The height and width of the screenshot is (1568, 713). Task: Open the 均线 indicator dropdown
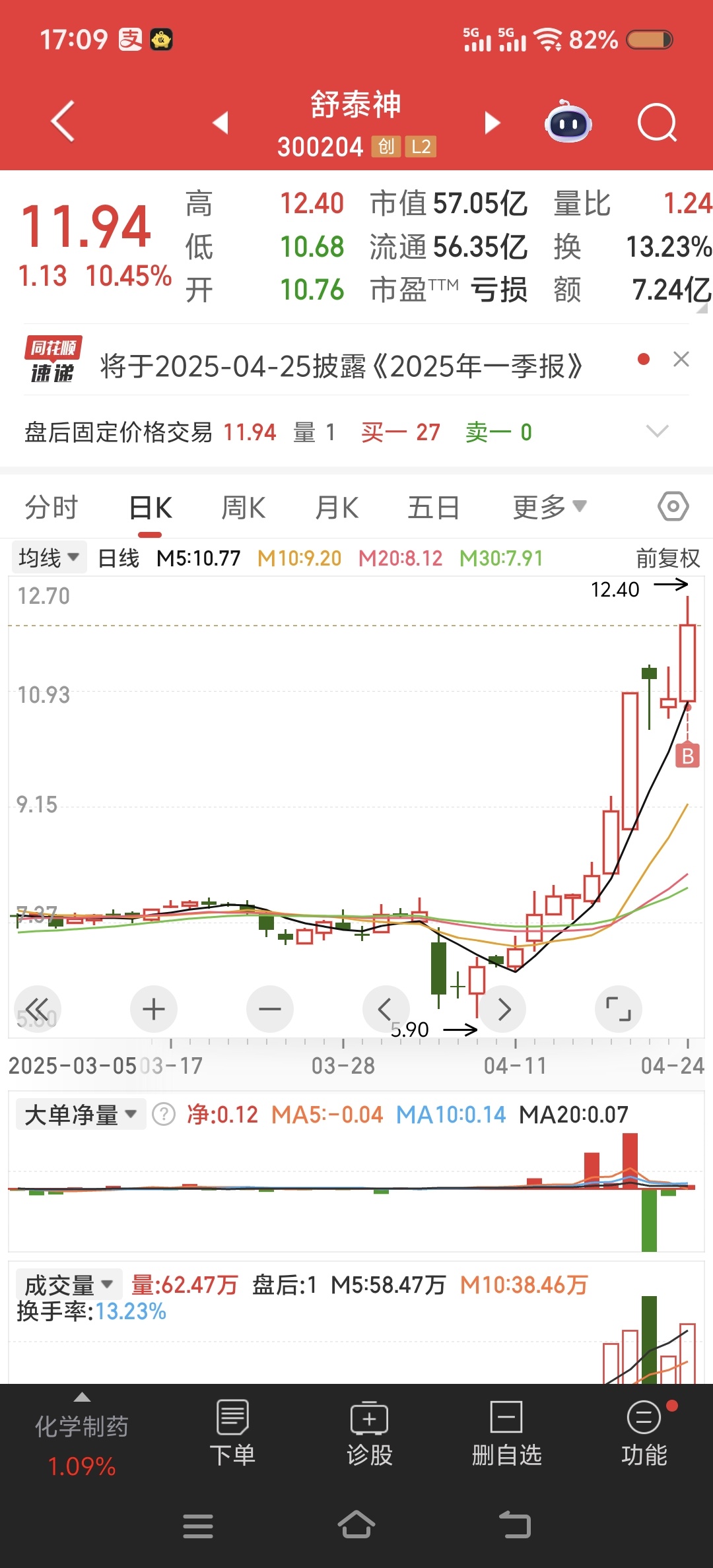coord(48,558)
